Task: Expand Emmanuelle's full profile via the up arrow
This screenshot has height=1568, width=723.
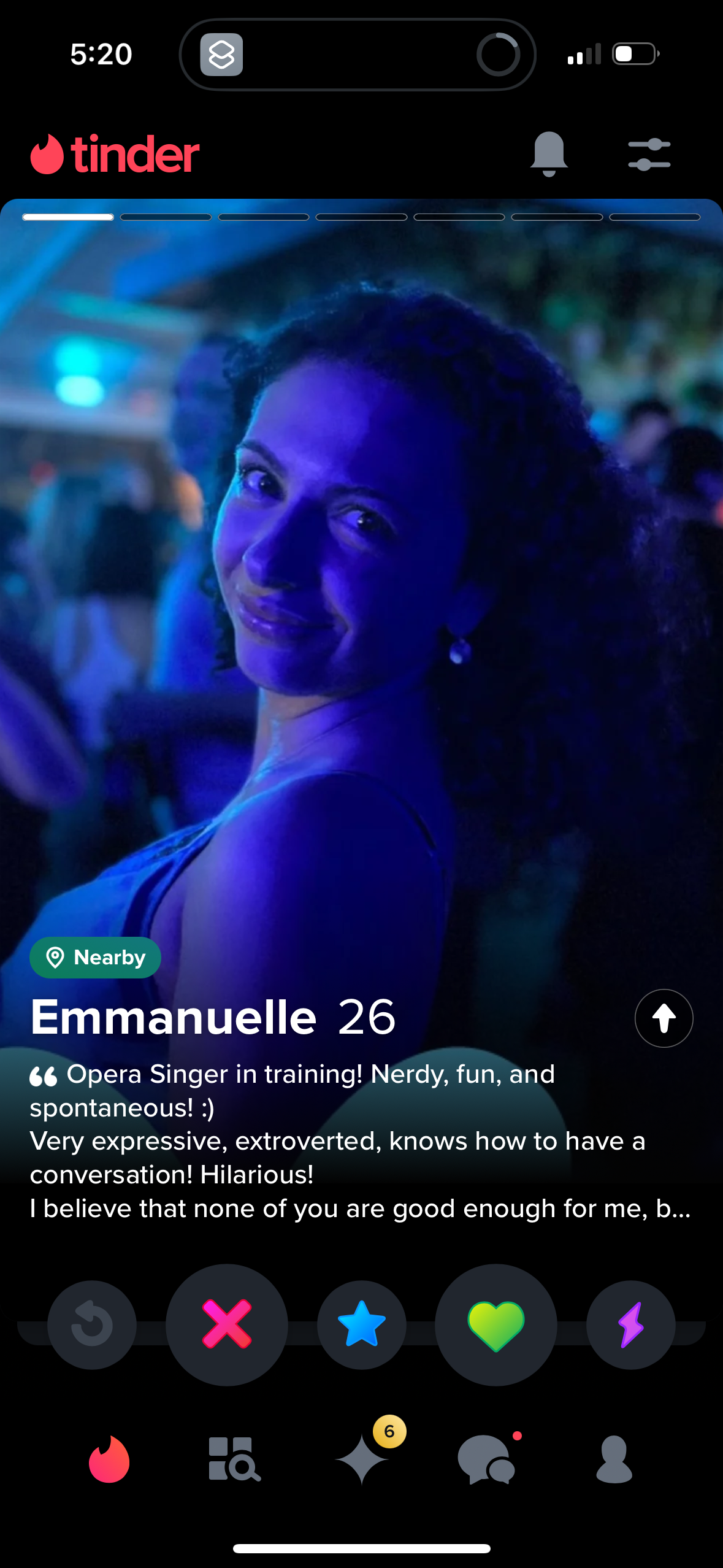Action: pos(664,1018)
